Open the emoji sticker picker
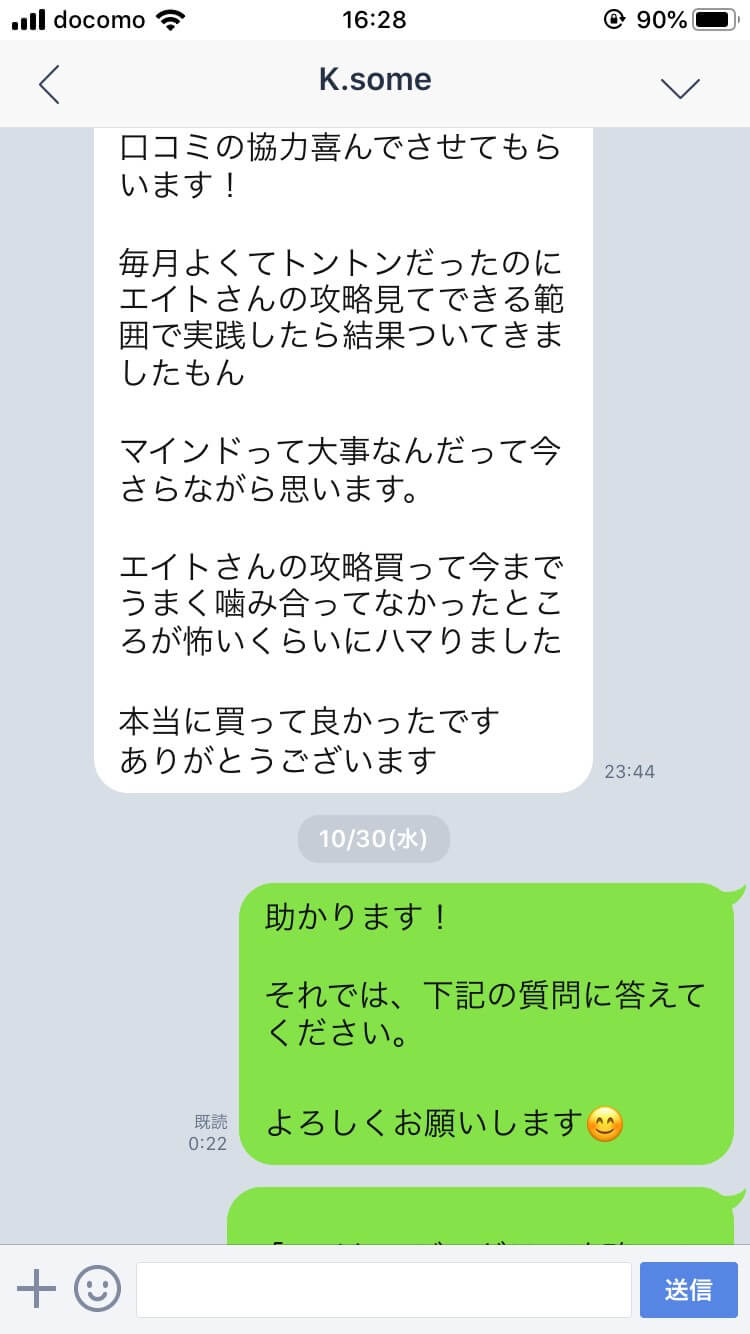750x1334 pixels. pos(97,1289)
